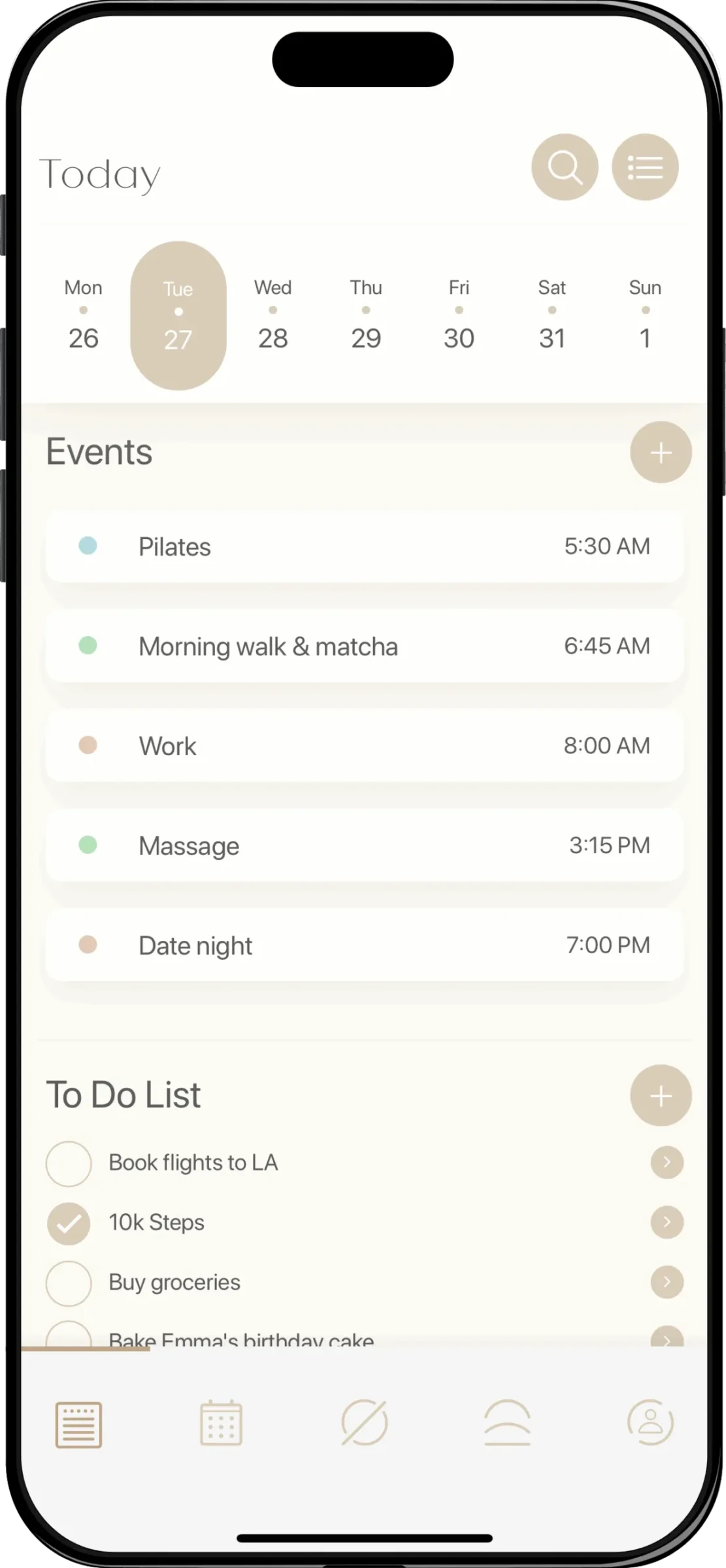Screen dimensions: 726x1568
Task: Expand the Buy groceries arrow
Action: [x=667, y=1282]
